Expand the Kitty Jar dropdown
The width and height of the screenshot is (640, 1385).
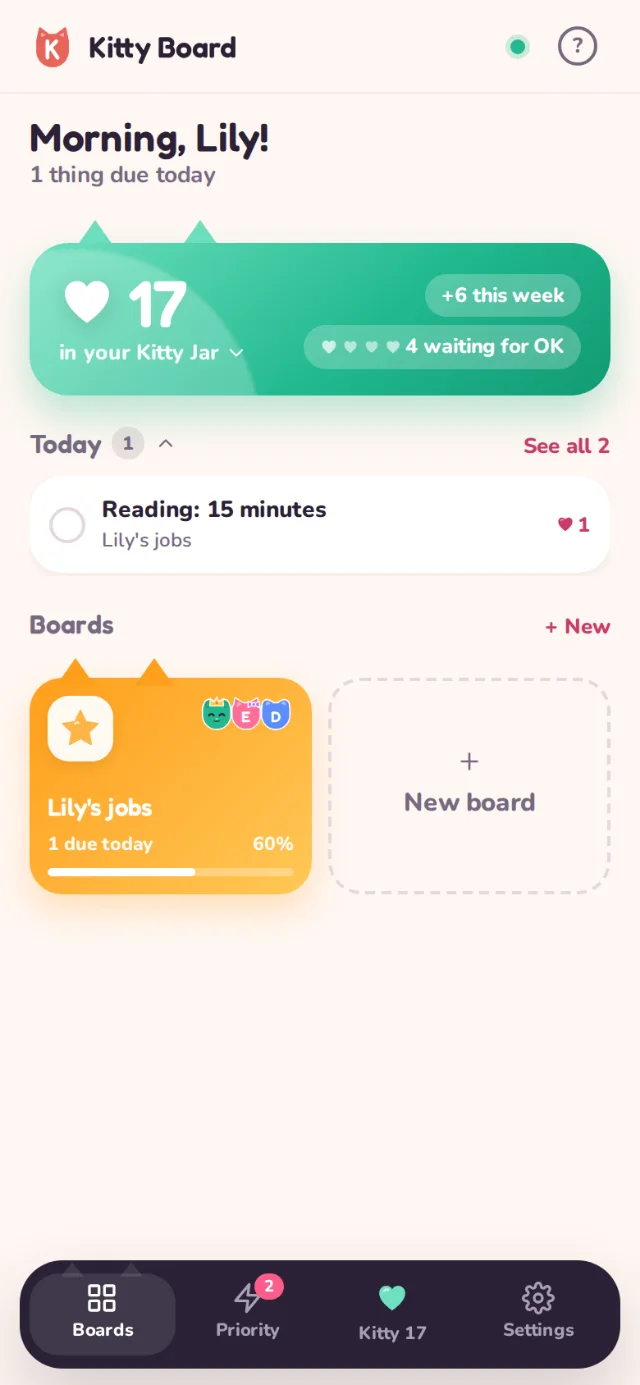151,353
